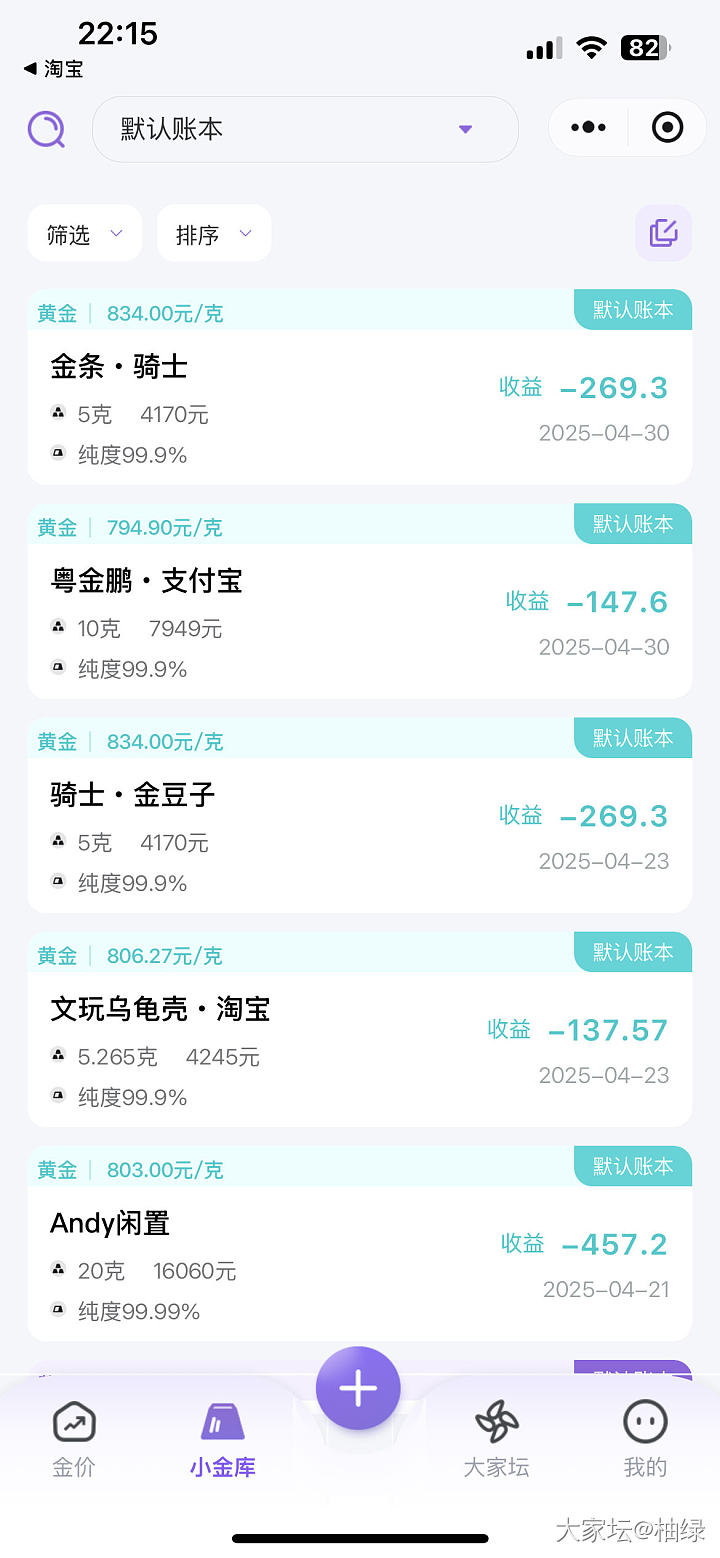Switch to the 金价 tab
This screenshot has height=1558, width=720.
74,1438
